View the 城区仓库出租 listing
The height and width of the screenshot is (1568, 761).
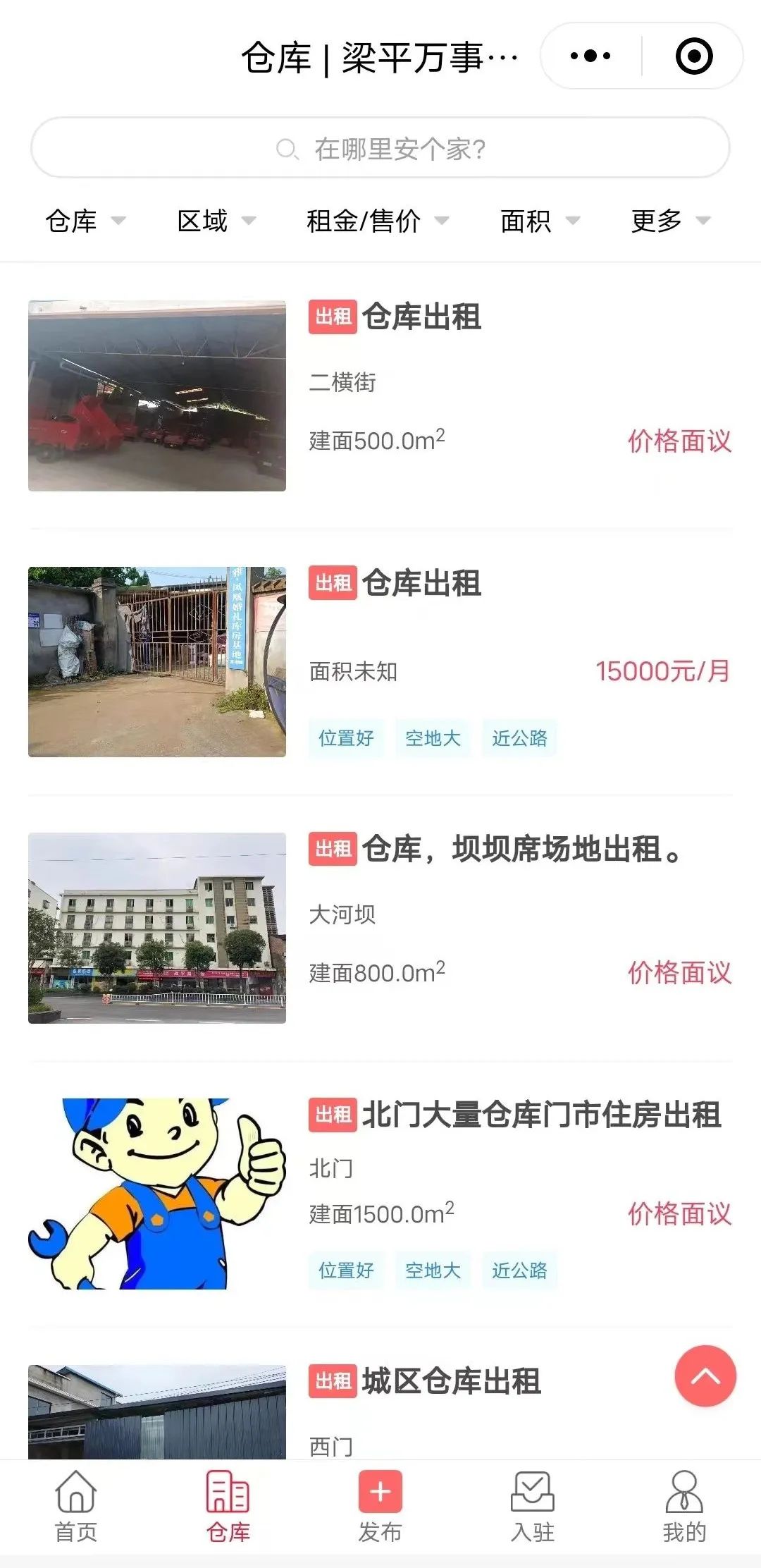[451, 1382]
